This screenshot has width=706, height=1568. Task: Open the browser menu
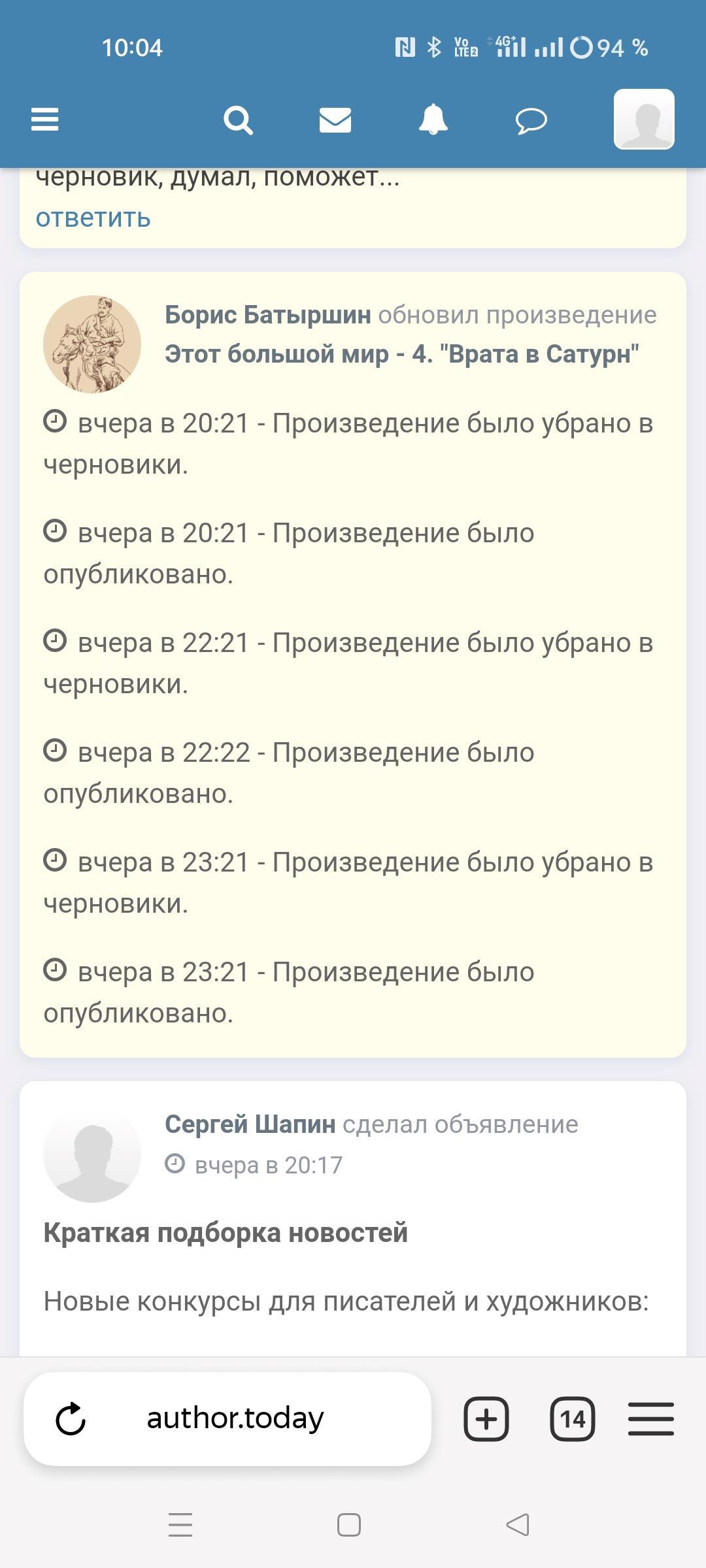(x=651, y=1419)
